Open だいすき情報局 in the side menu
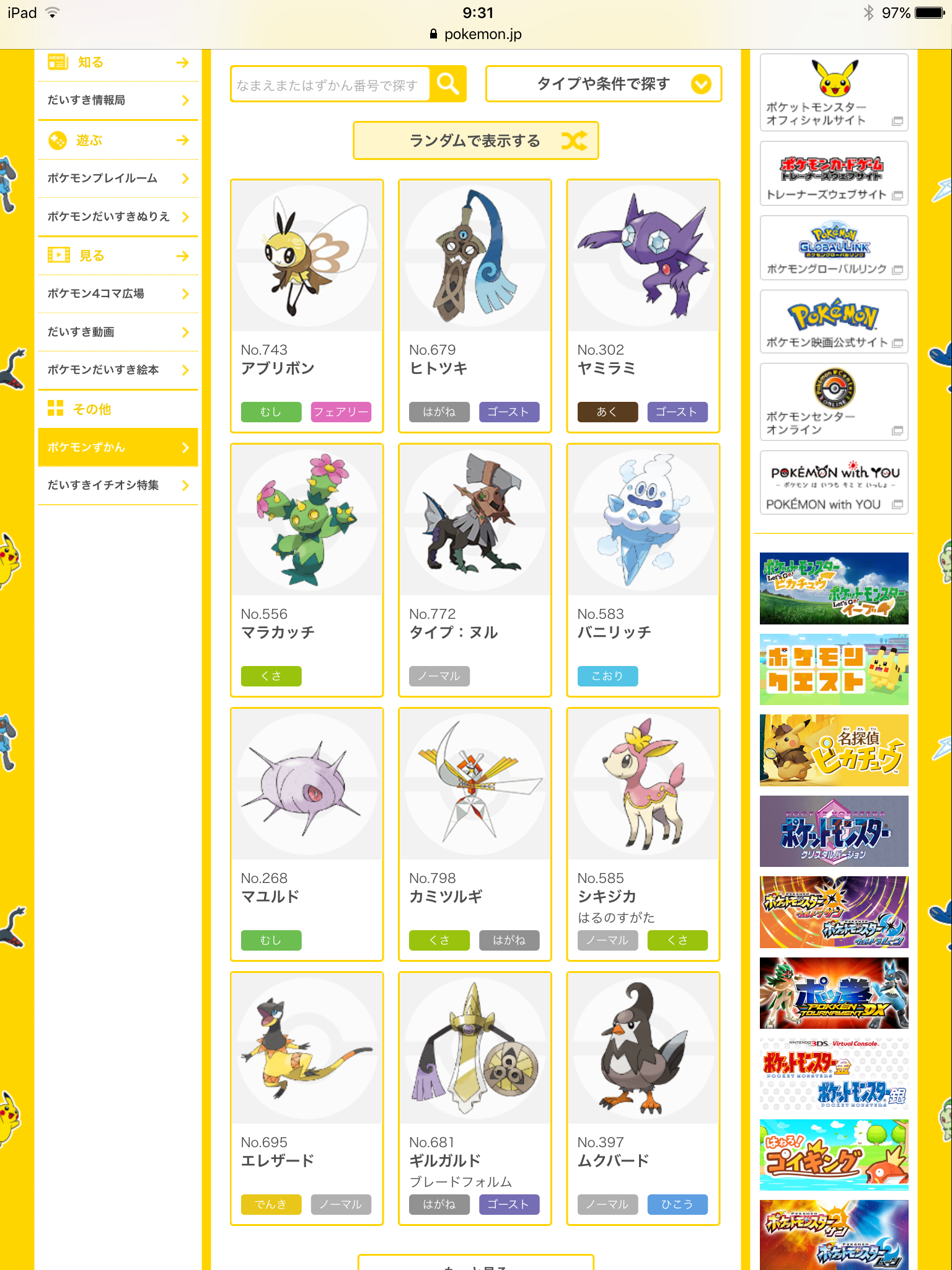952x1270 pixels. pyautogui.click(x=118, y=100)
